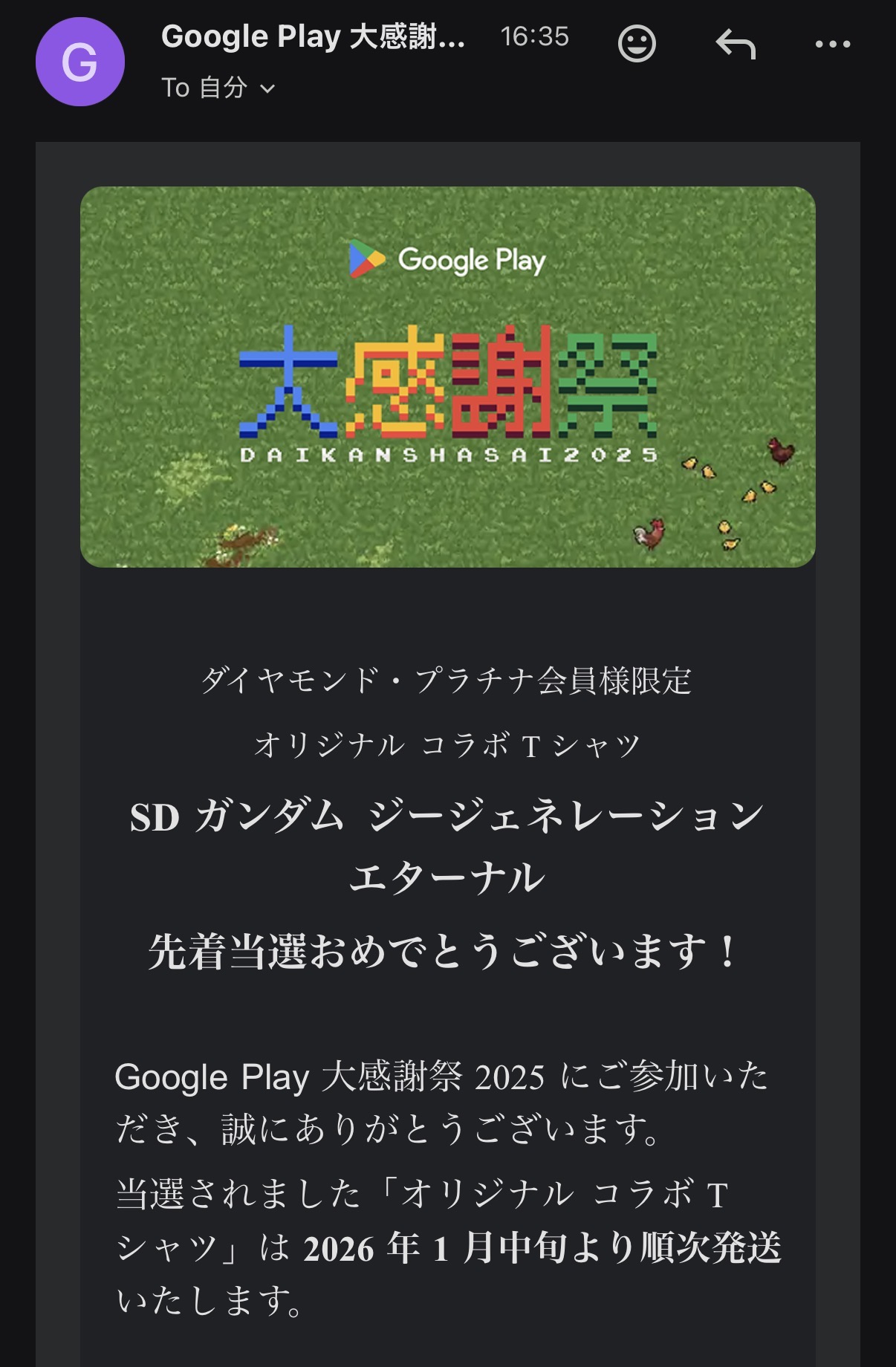Open the three-dot more options menu

pos(833,44)
